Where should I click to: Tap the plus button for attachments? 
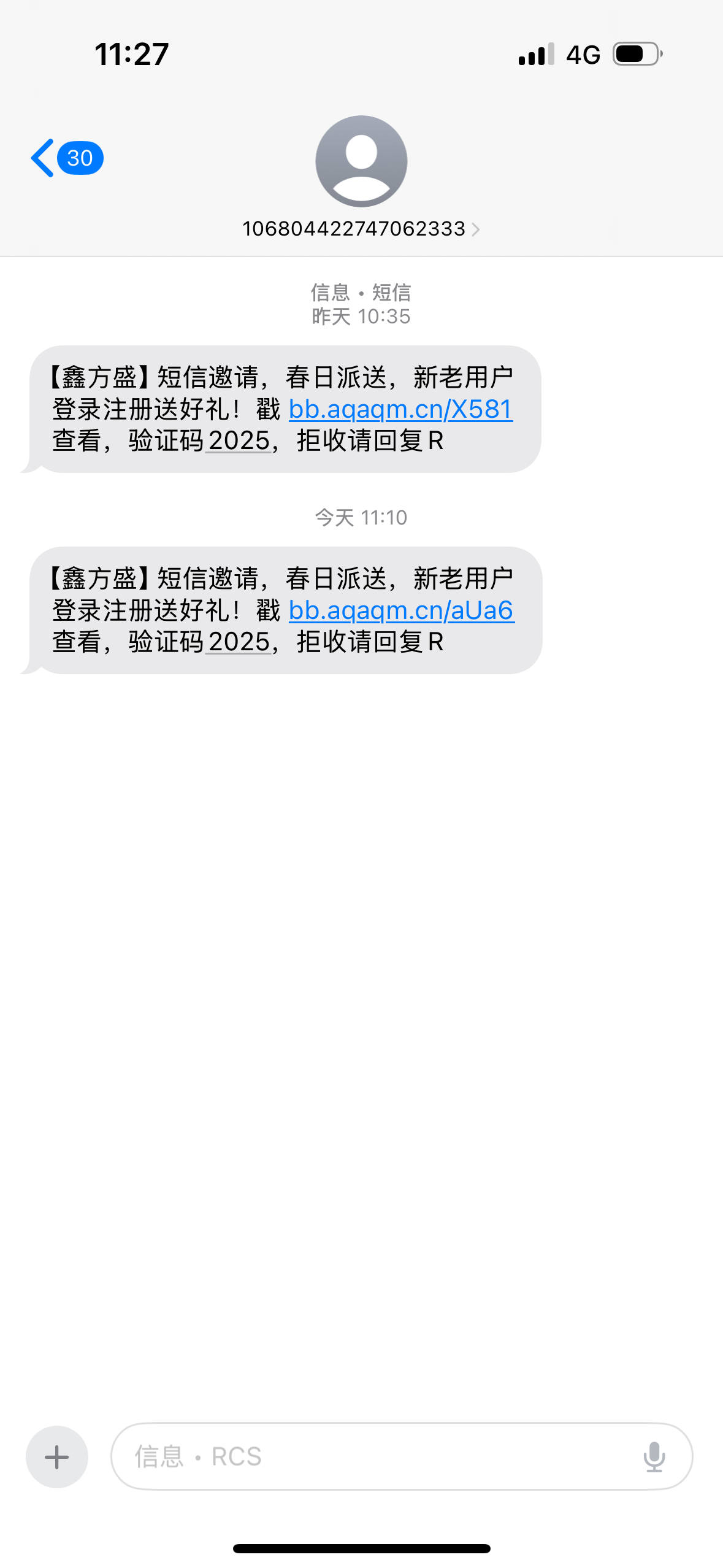57,1456
